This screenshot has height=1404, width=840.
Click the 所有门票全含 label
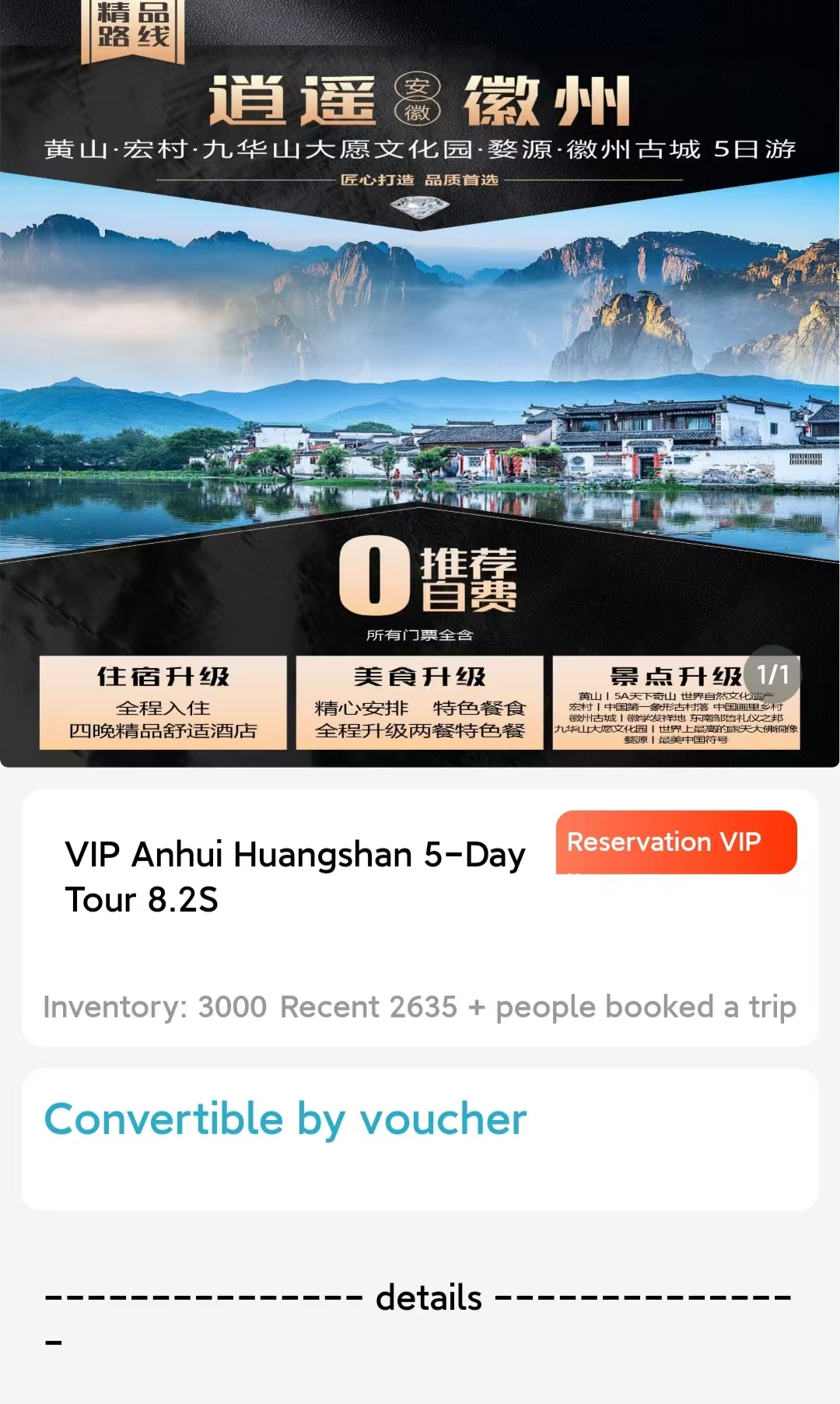click(x=420, y=635)
